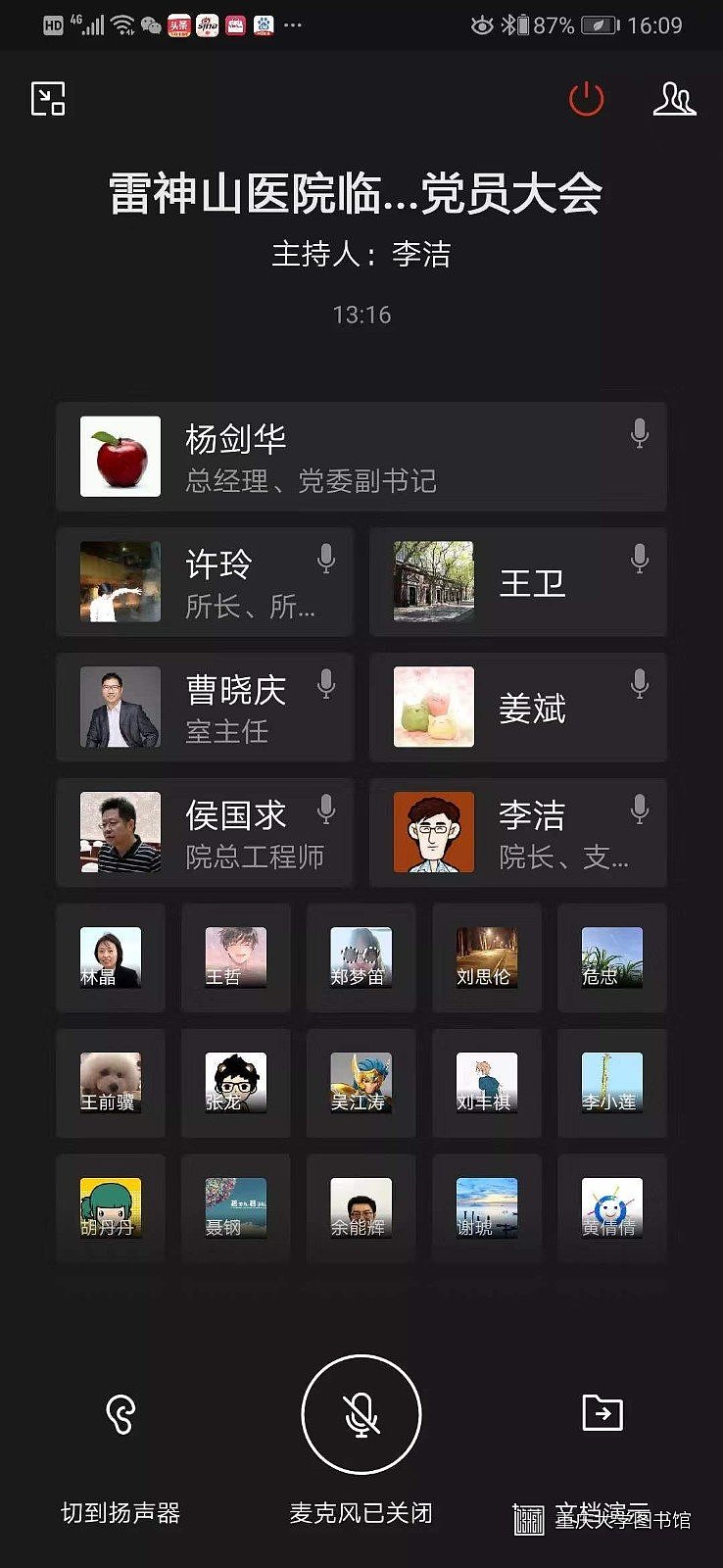
Task: Open 李小莲's avatar tile
Action: 611,1083
